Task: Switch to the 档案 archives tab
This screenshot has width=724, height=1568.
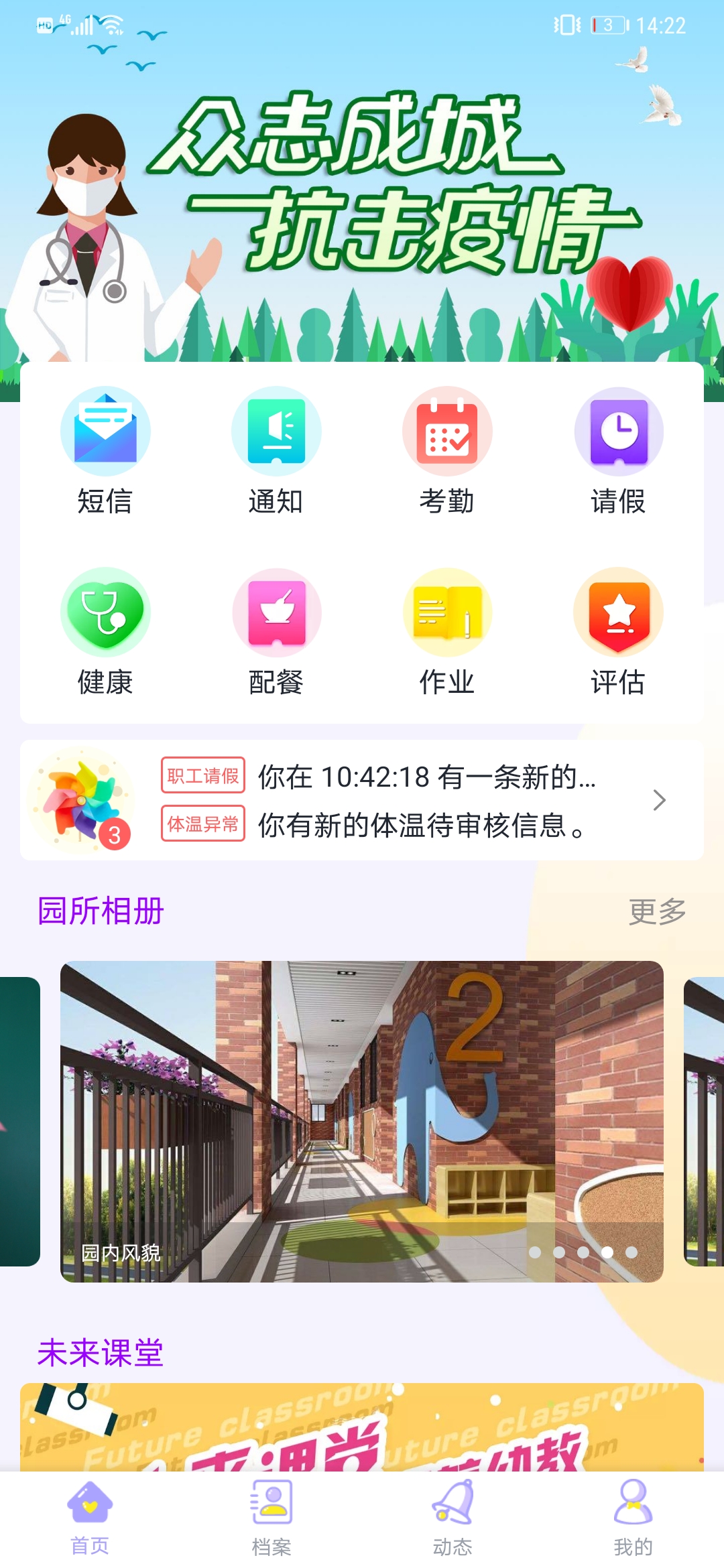Action: (x=271, y=1518)
